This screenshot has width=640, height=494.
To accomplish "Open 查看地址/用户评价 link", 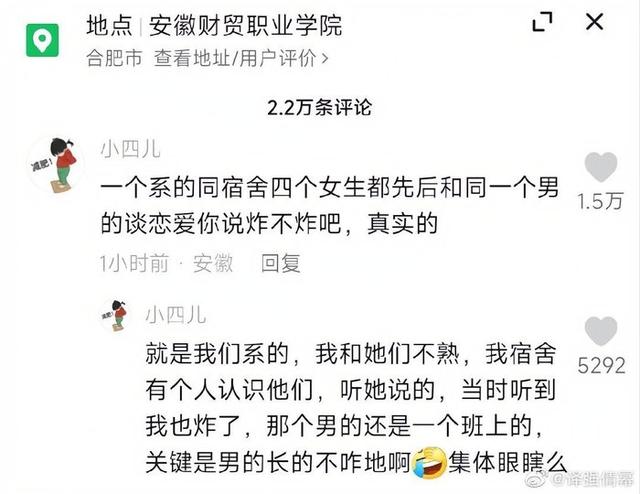I will [247, 57].
